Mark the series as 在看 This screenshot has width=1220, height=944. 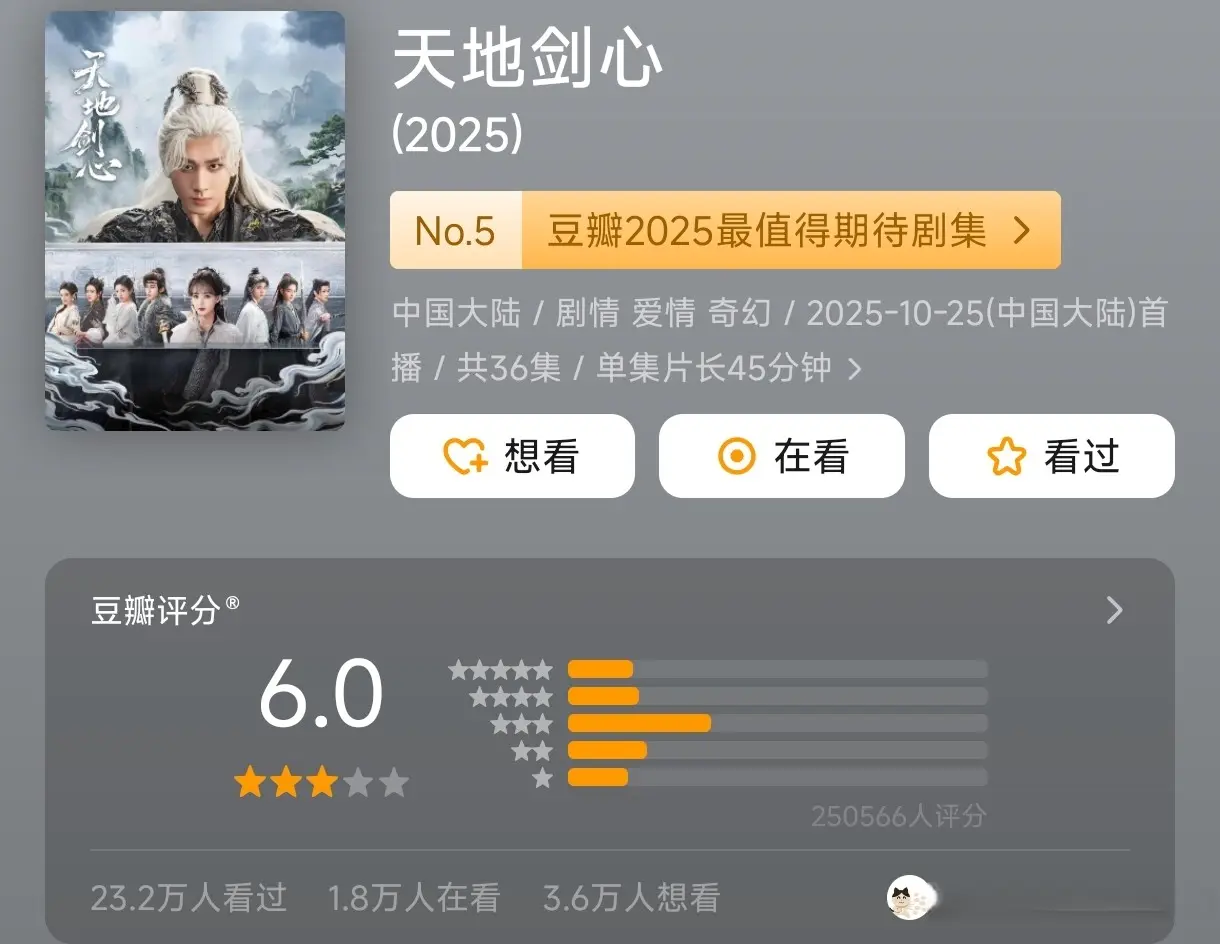pos(781,456)
